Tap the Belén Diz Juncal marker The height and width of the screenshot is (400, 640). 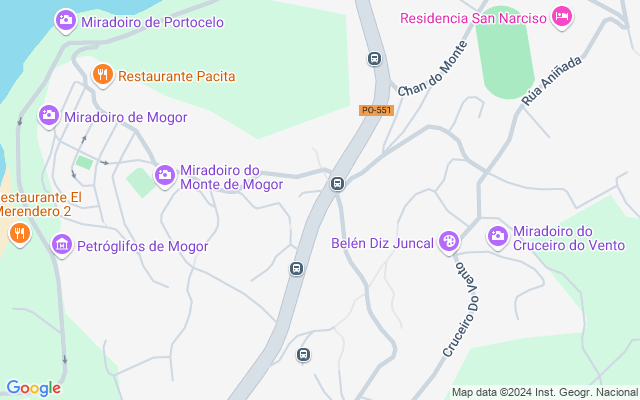point(449,242)
